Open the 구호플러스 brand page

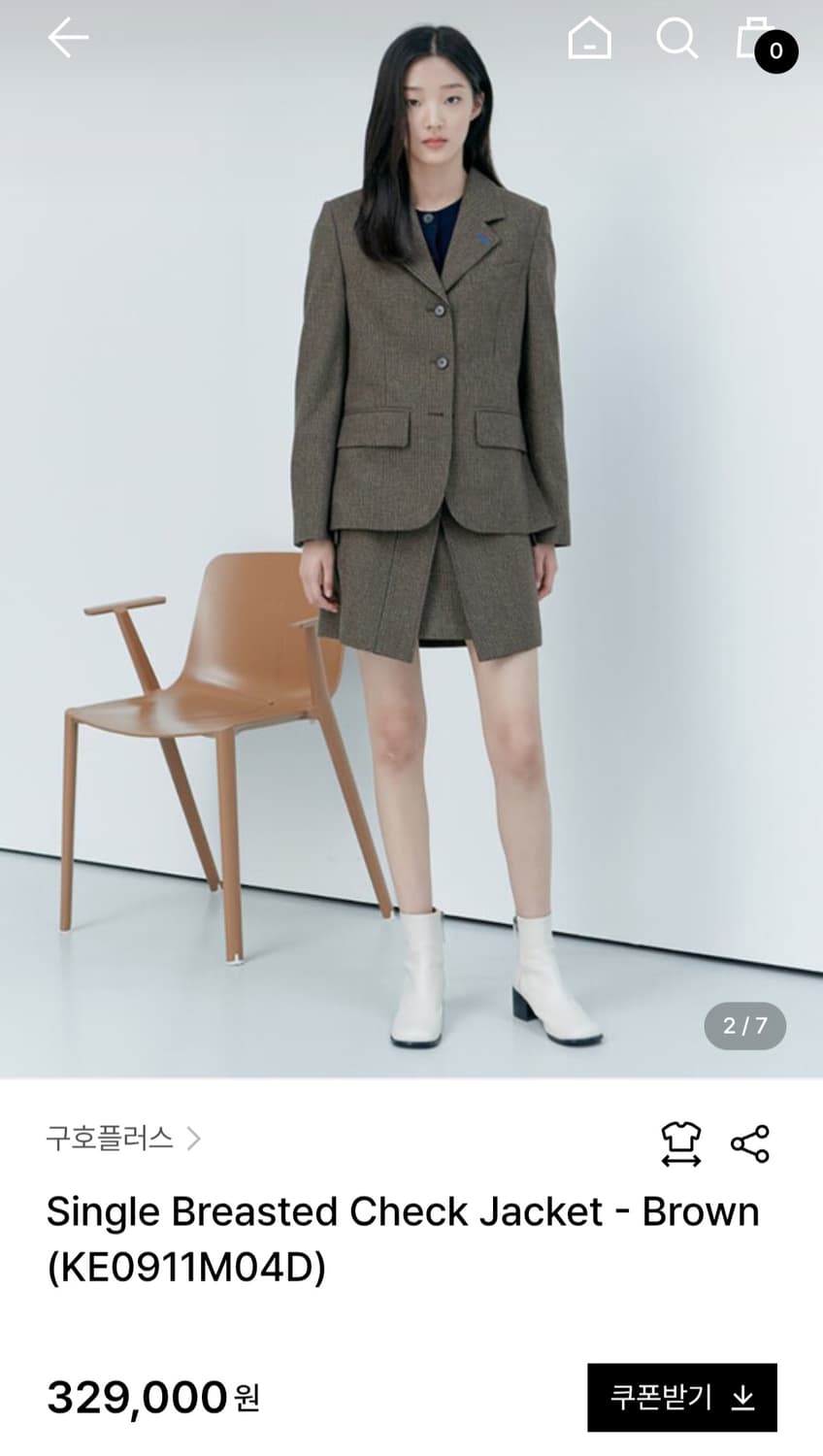click(x=110, y=1140)
